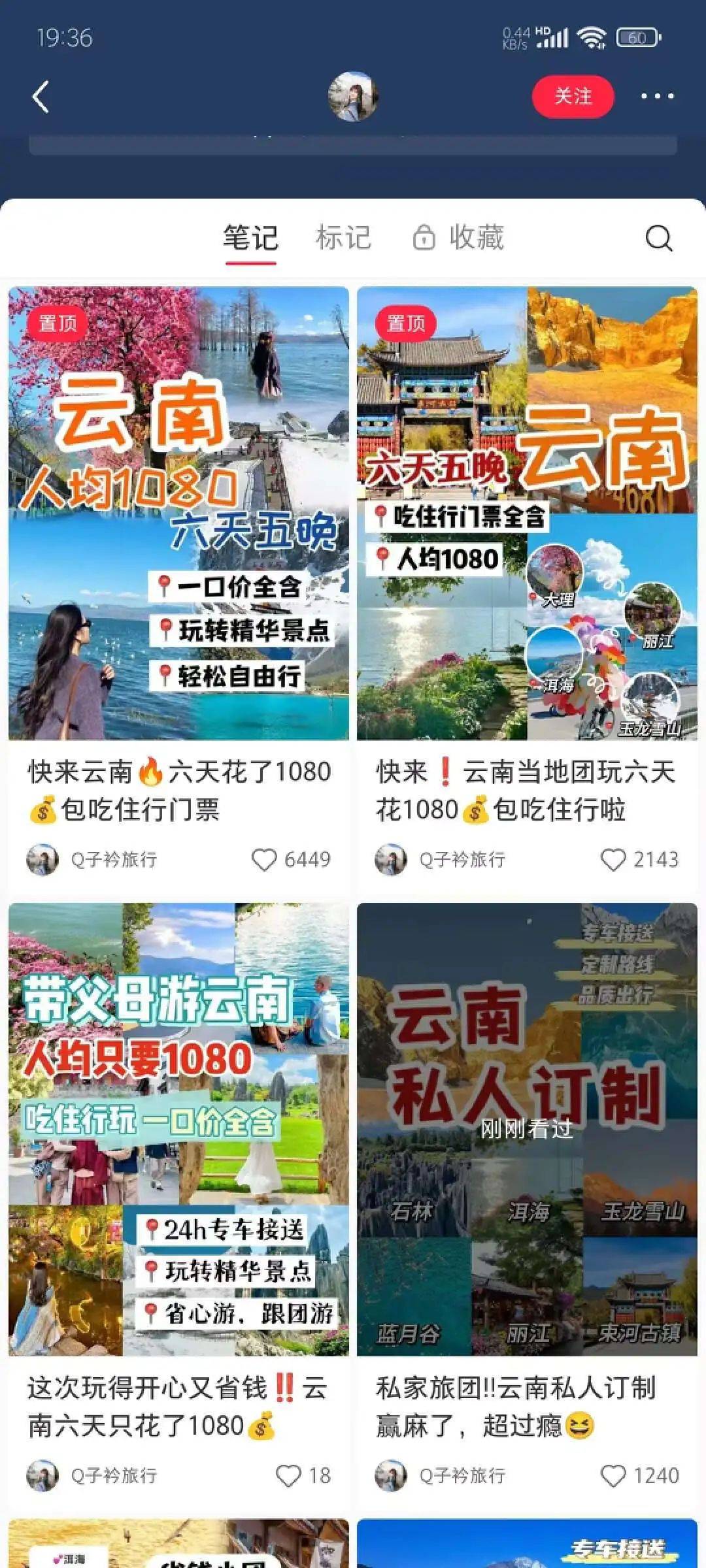Switch to the 笔记 tab
This screenshot has height=1568, width=706.
click(x=250, y=238)
